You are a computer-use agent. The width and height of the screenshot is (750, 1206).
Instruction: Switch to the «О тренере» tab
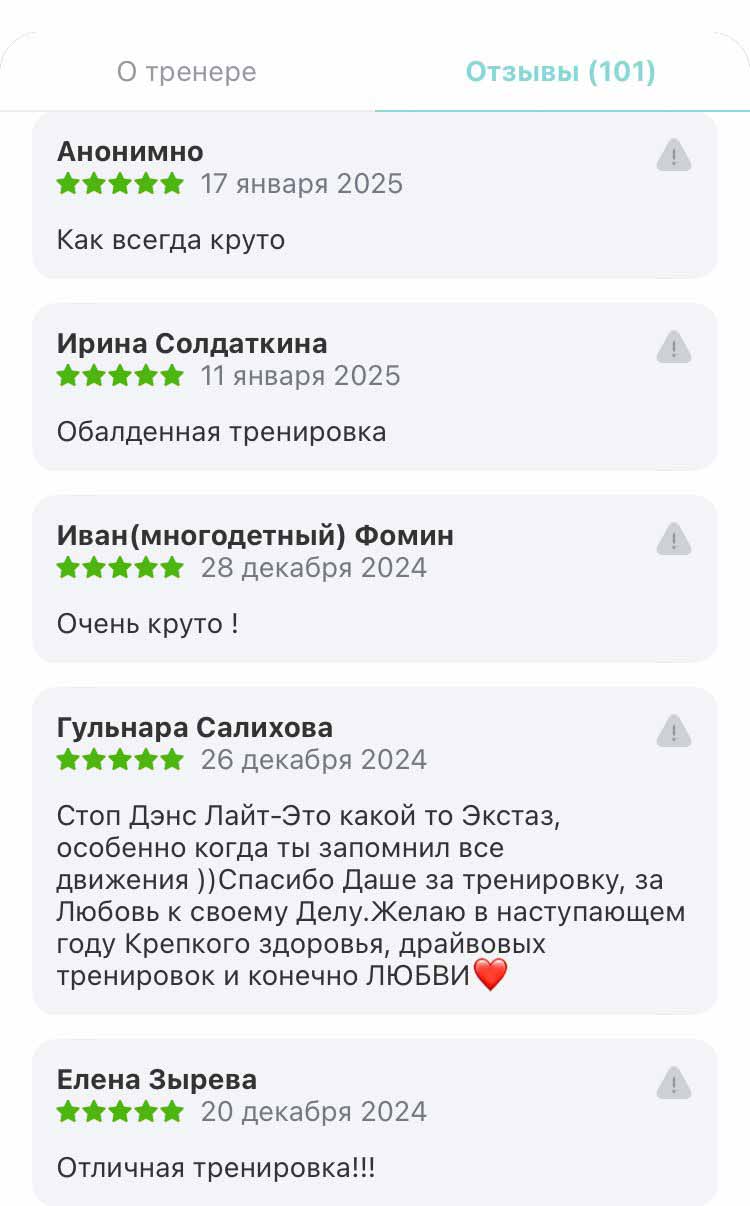pyautogui.click(x=187, y=72)
